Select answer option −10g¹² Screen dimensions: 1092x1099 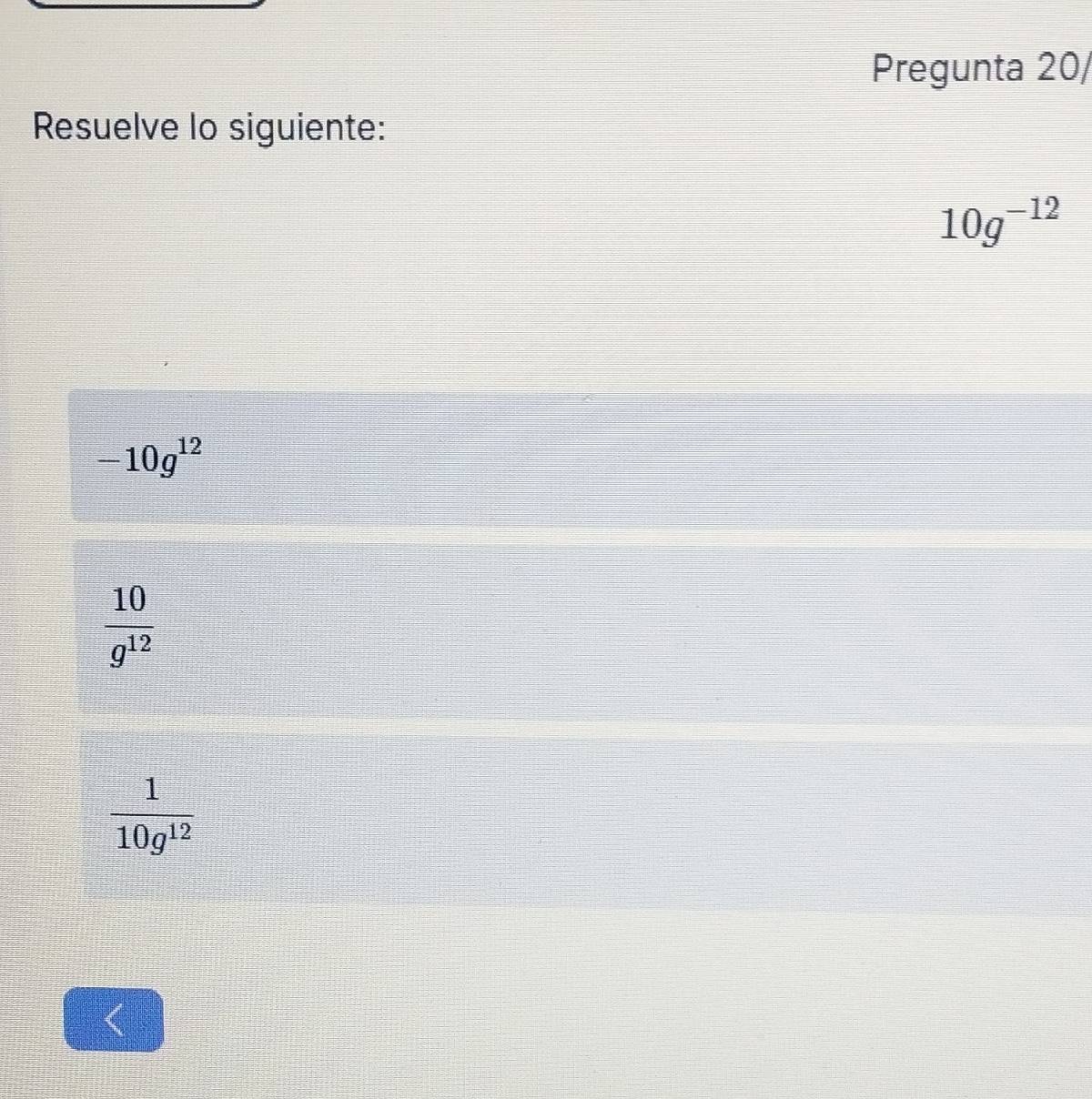pyautogui.click(x=150, y=459)
